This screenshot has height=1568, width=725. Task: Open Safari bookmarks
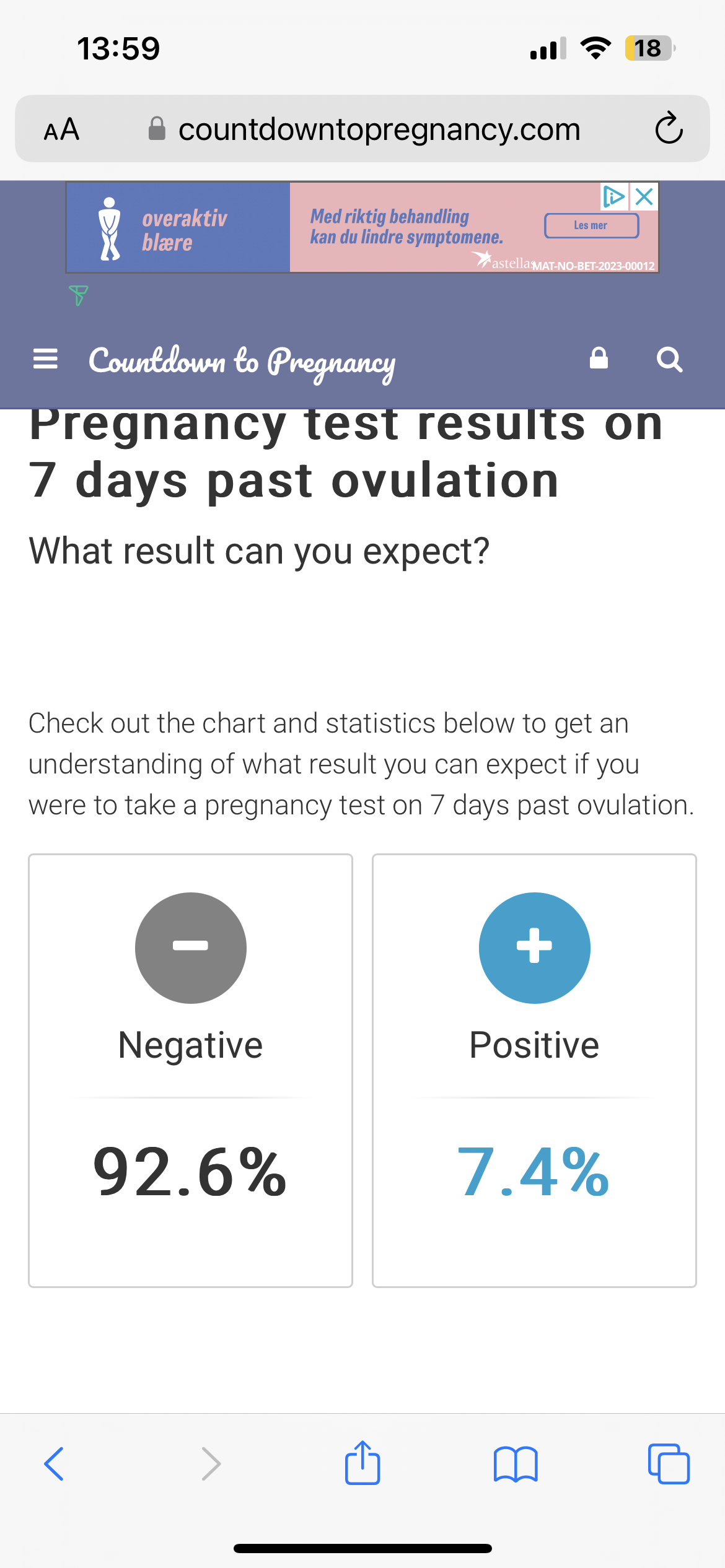tap(516, 1464)
